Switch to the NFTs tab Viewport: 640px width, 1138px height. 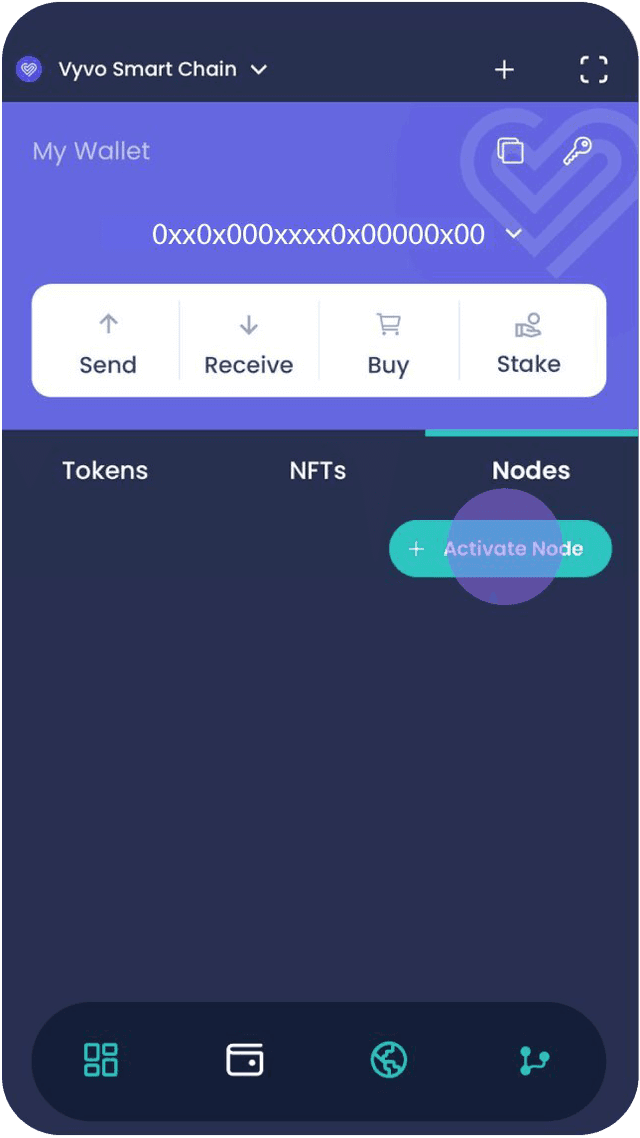click(x=318, y=470)
